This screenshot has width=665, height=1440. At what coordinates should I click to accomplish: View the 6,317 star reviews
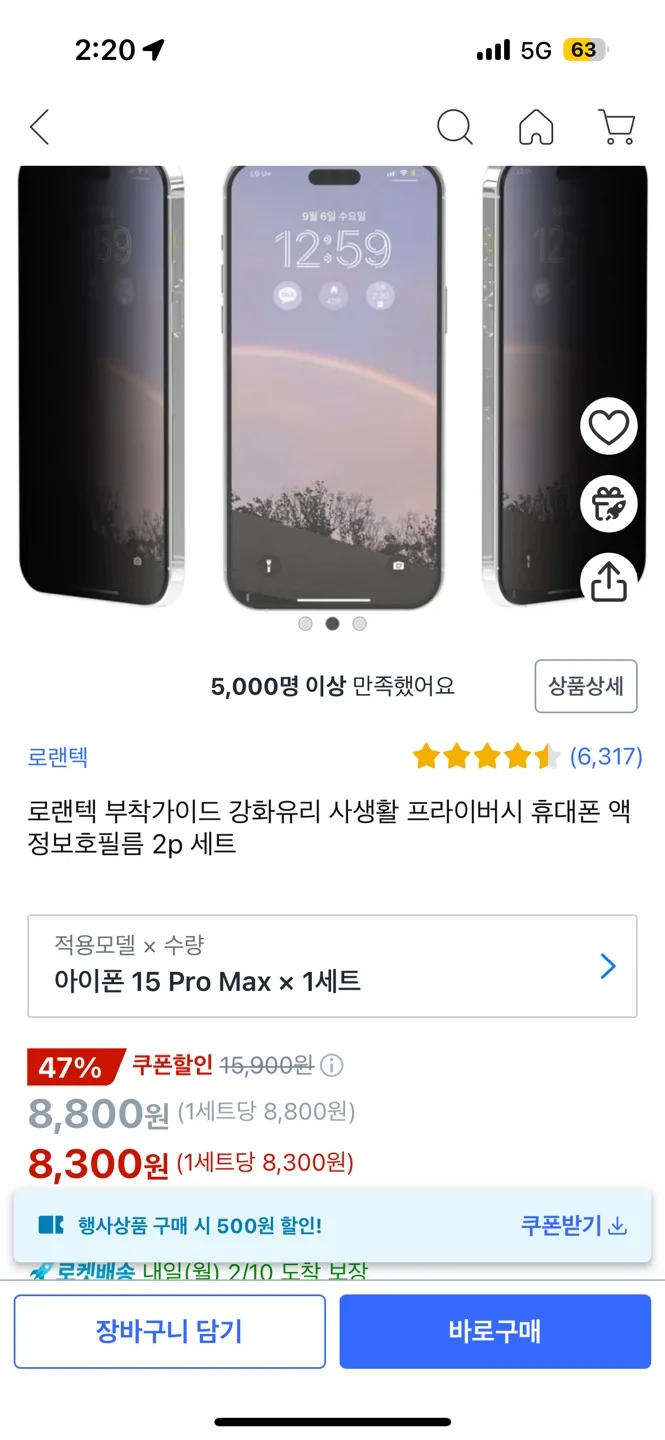(527, 757)
